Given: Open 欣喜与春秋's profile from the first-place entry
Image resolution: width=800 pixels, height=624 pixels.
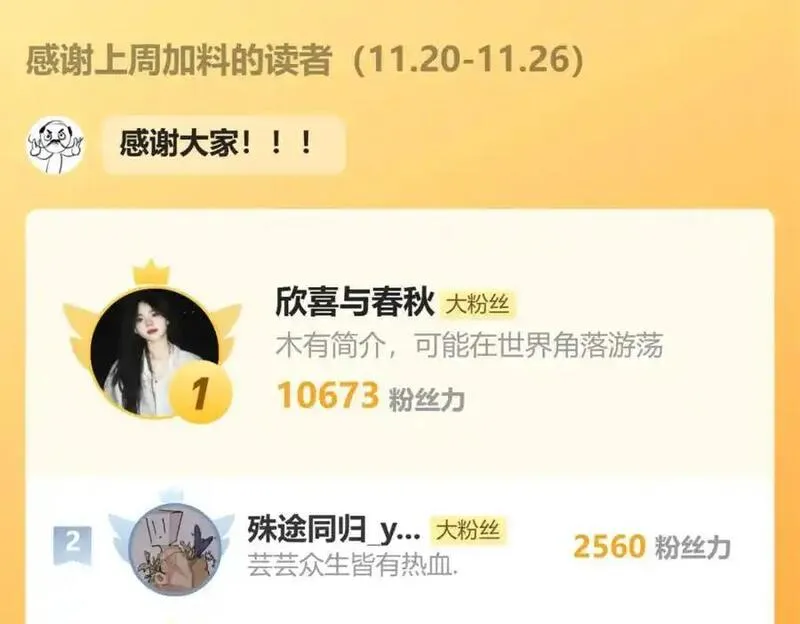Looking at the screenshot, I should point(354,302).
